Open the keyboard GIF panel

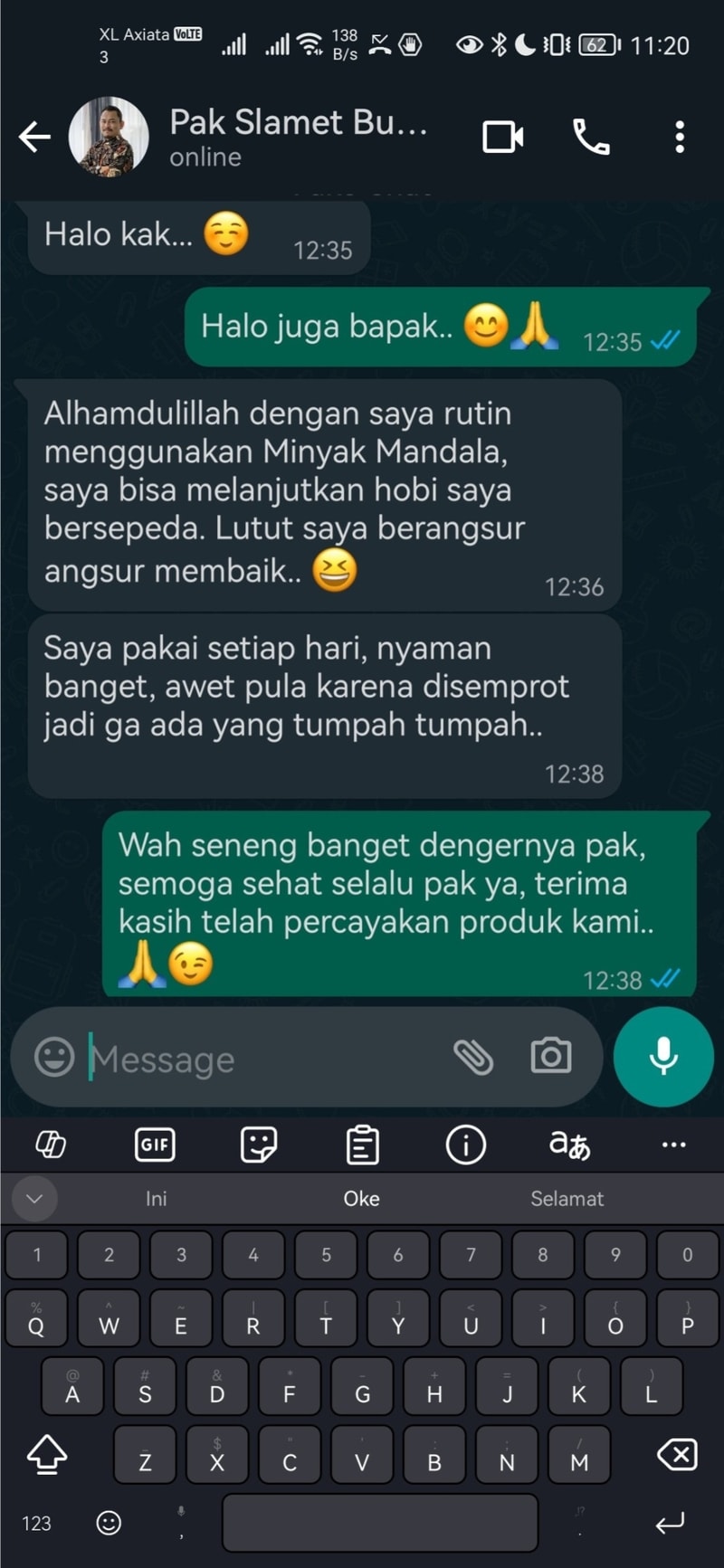click(x=155, y=1145)
